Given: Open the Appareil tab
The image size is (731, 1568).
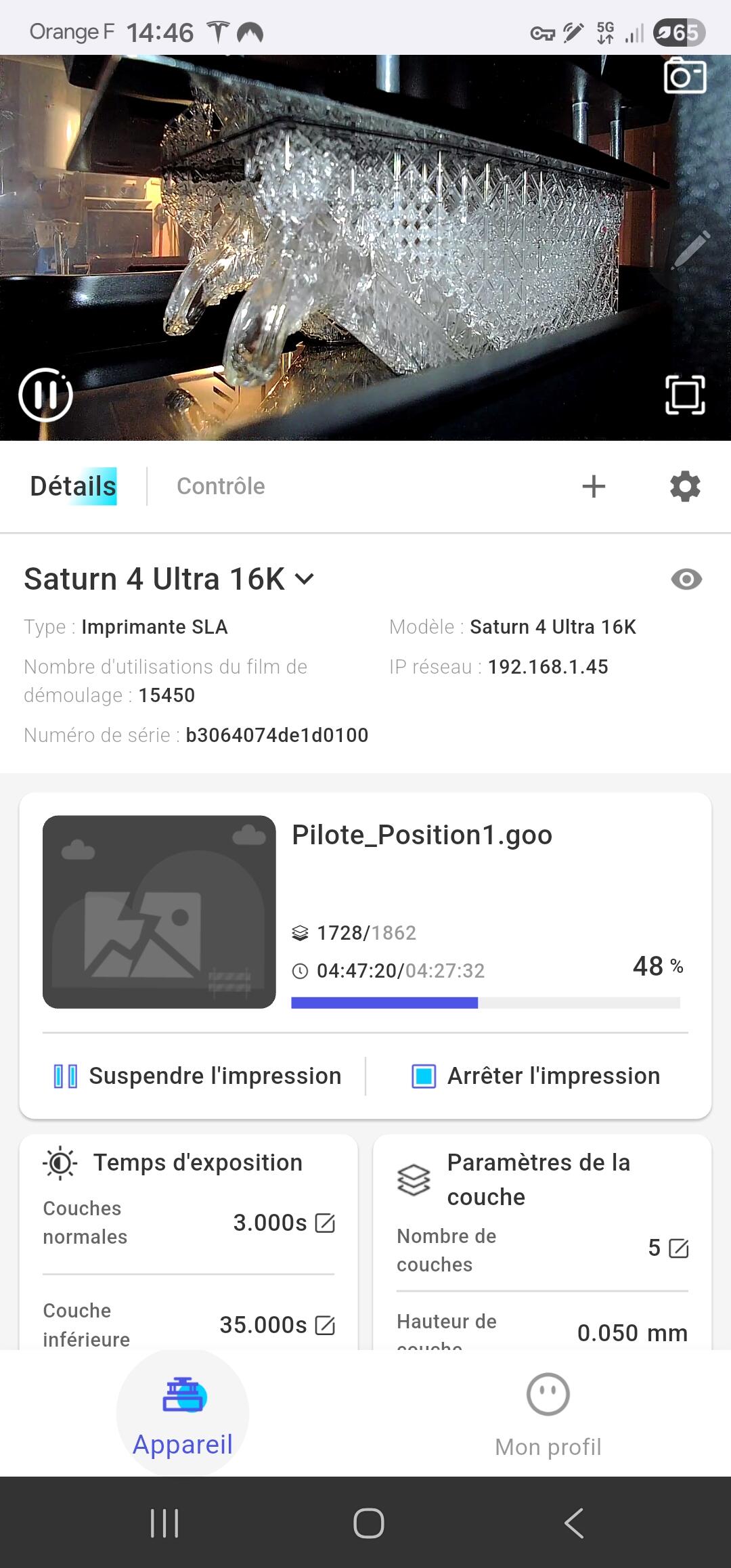Looking at the screenshot, I should coord(183,1414).
